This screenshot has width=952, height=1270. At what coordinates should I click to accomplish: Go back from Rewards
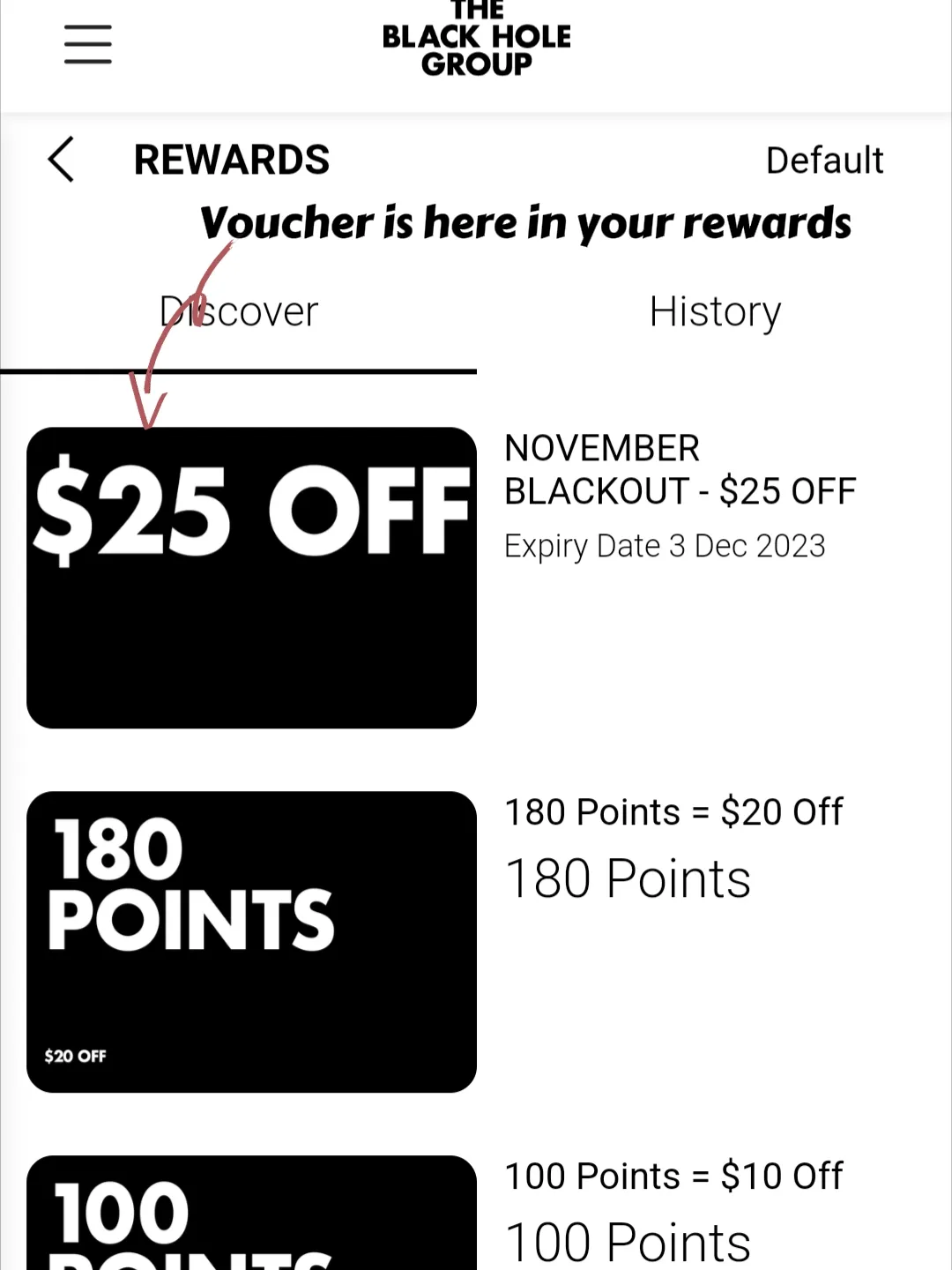point(62,160)
